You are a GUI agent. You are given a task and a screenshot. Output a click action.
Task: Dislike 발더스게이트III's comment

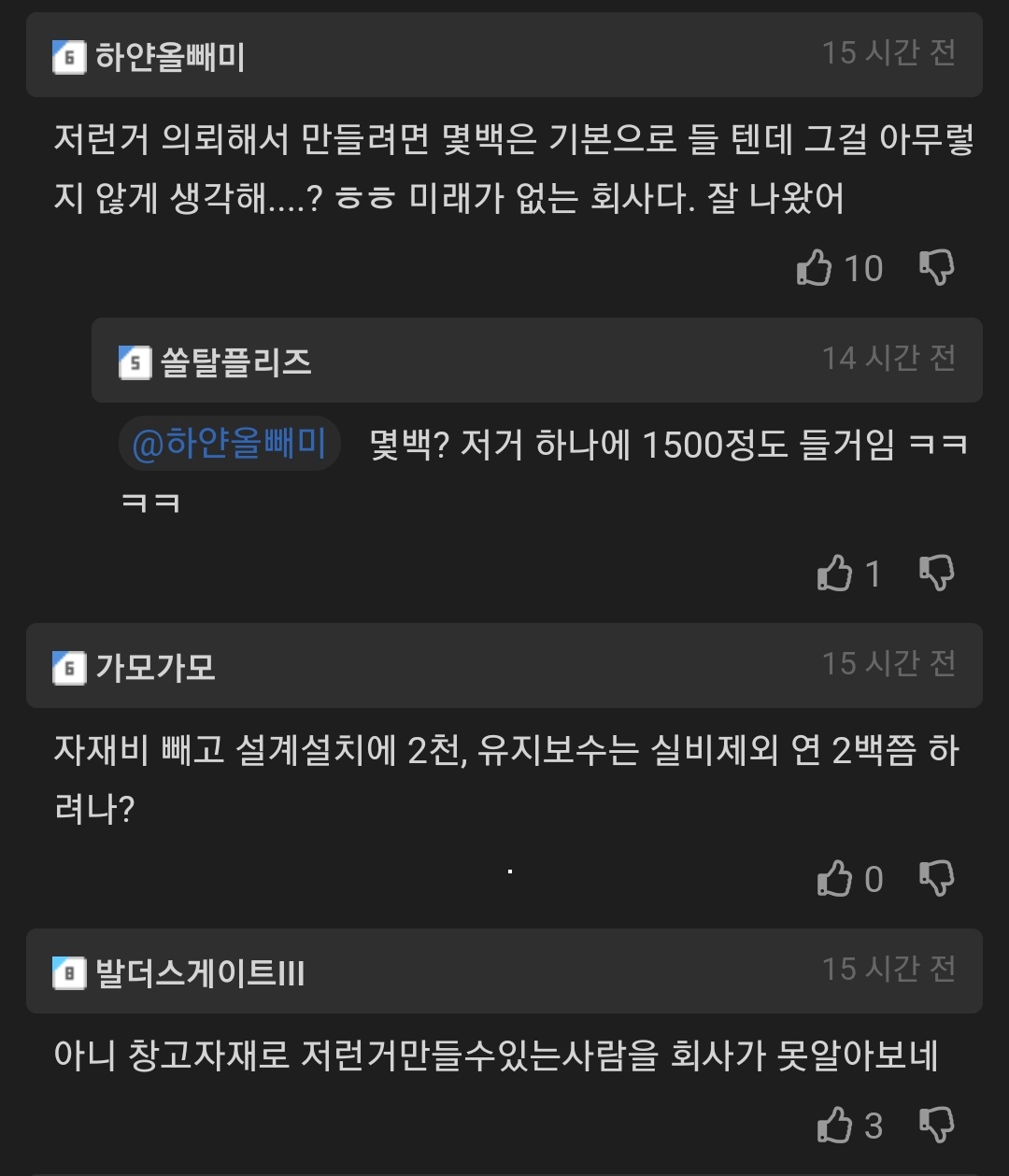point(936,1126)
